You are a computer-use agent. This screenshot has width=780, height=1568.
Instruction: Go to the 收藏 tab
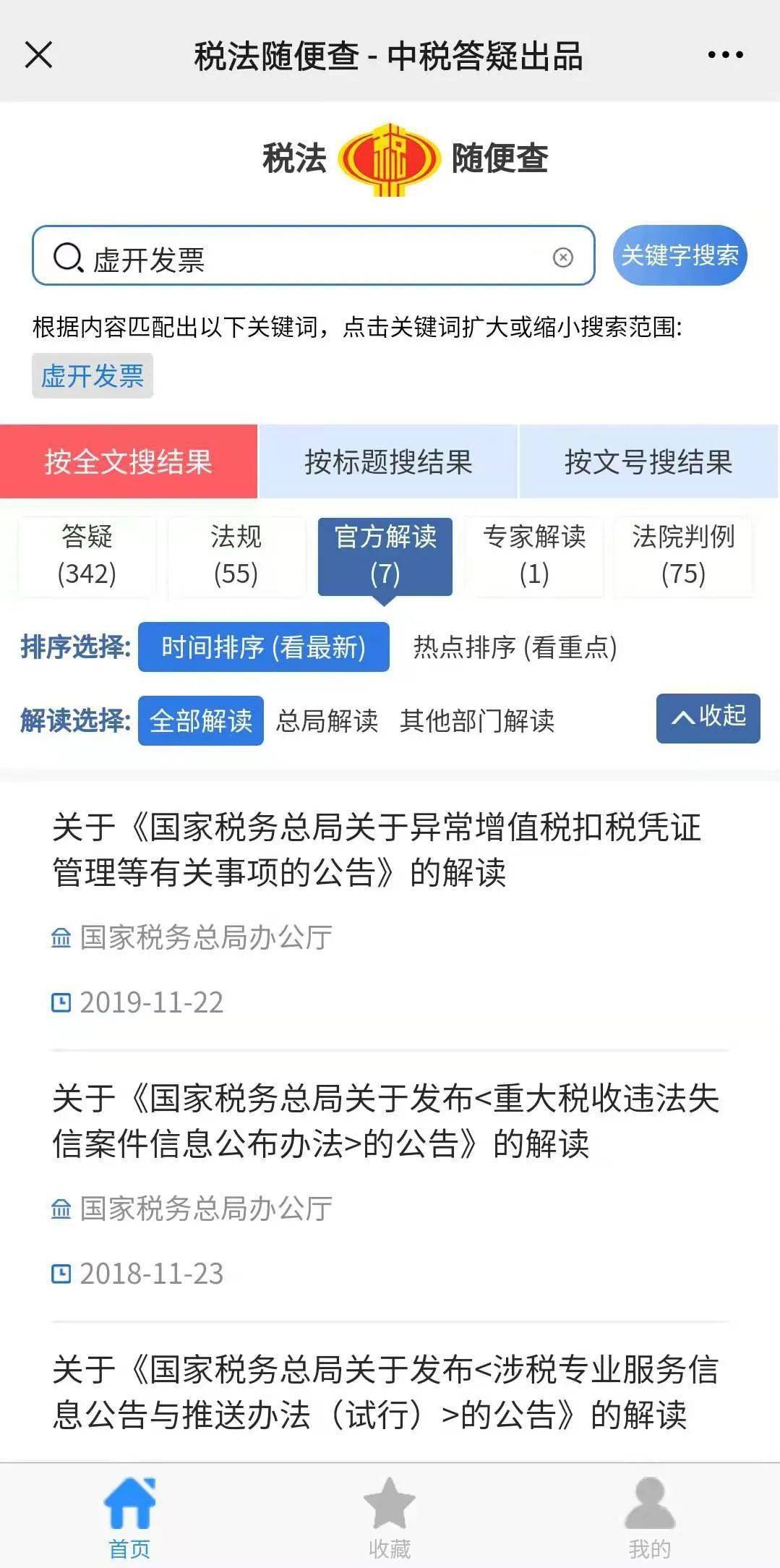[x=389, y=1516]
